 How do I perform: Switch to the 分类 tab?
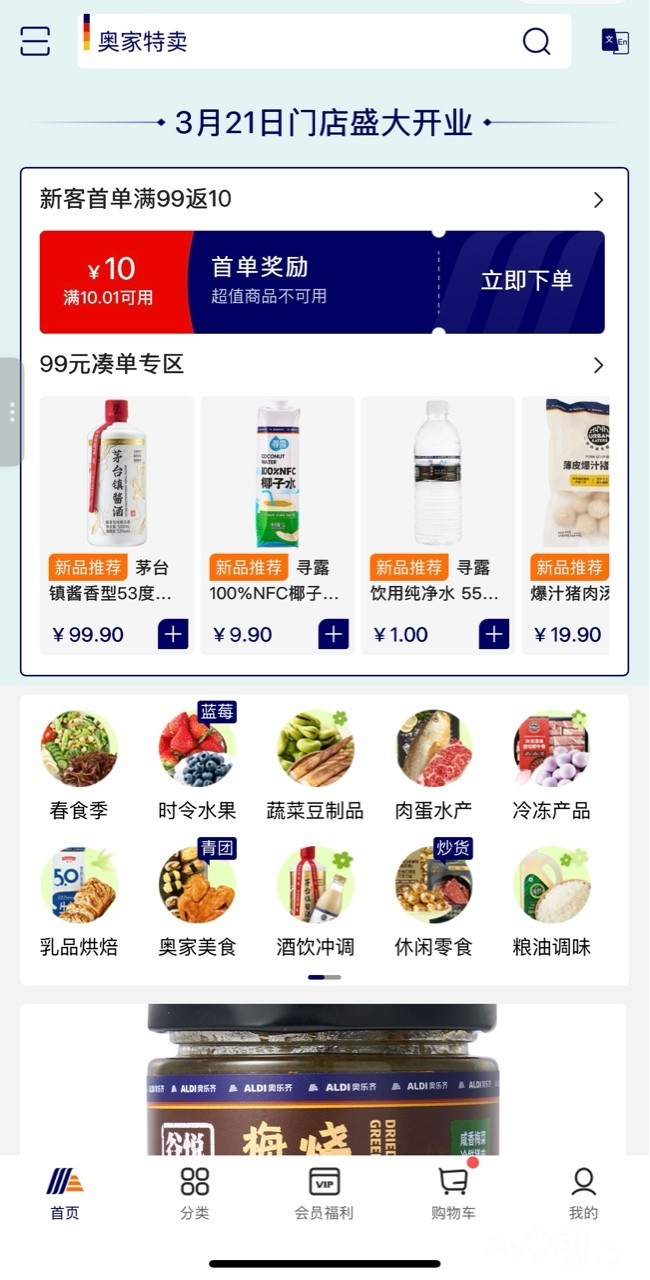[195, 1194]
